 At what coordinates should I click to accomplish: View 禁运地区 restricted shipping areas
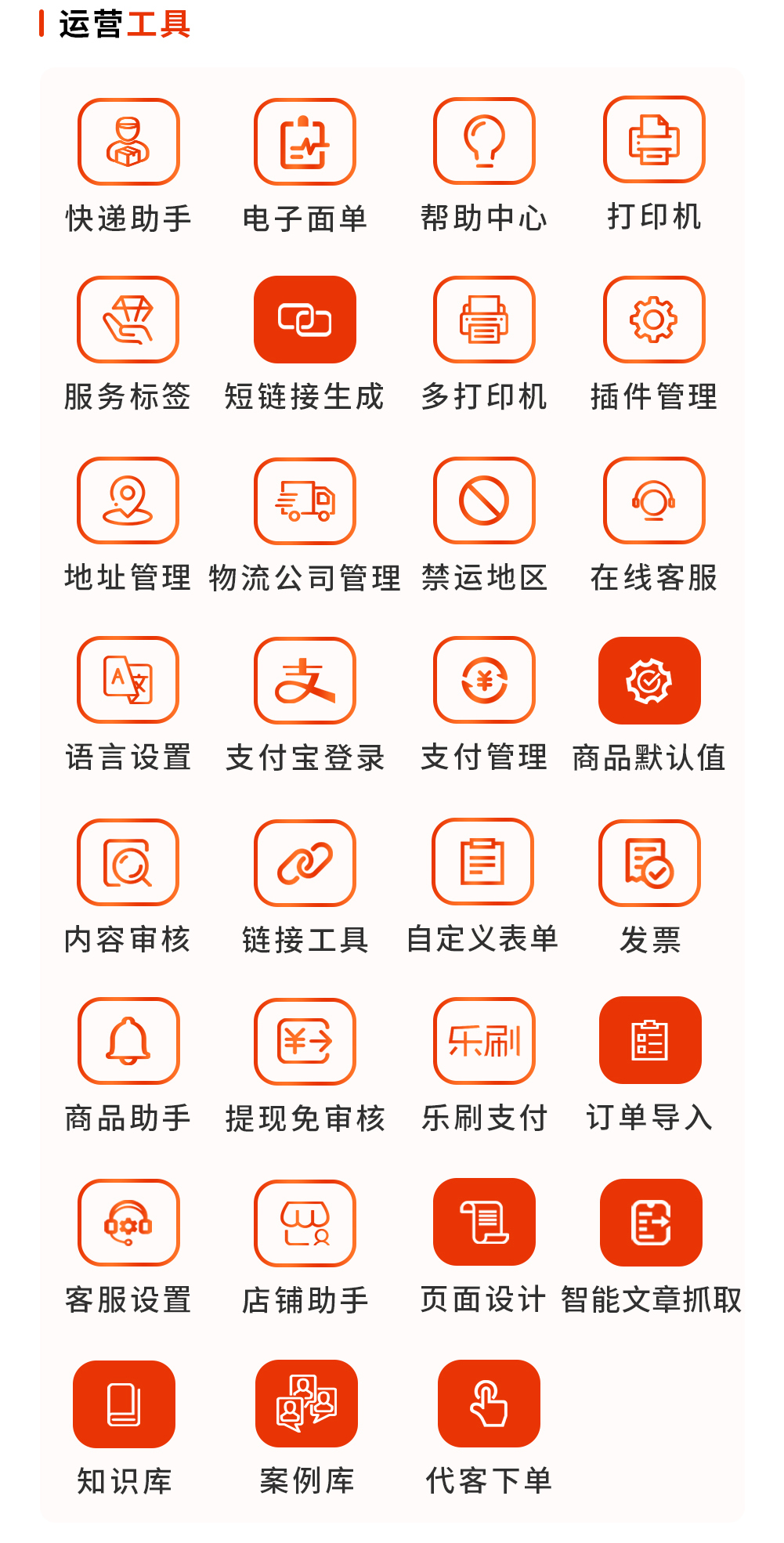point(483,501)
